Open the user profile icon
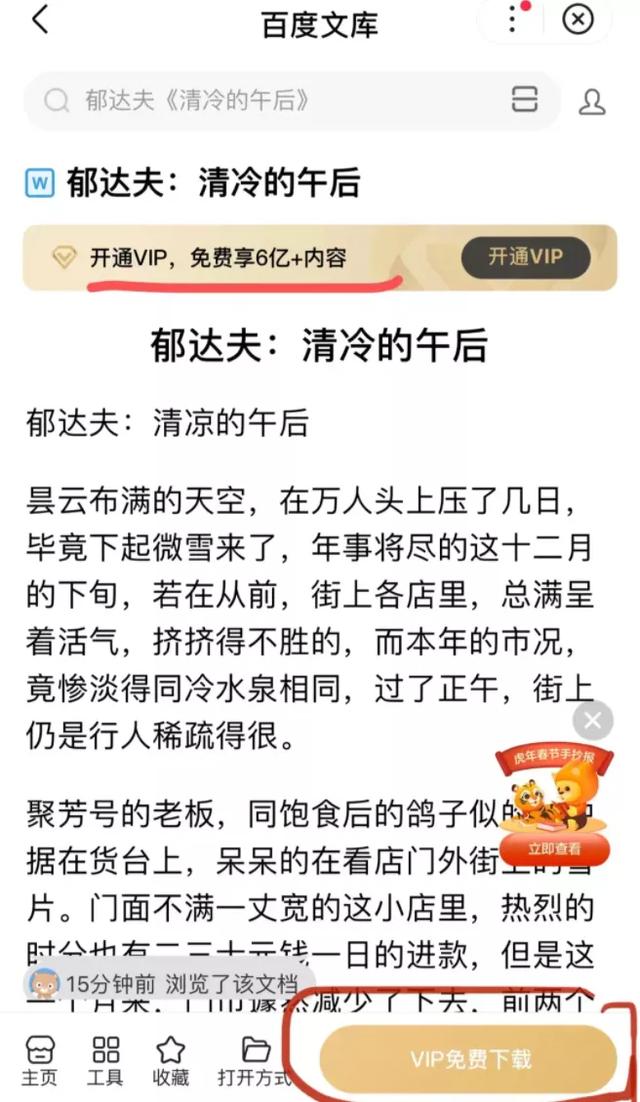The width and height of the screenshot is (640, 1102). [592, 101]
